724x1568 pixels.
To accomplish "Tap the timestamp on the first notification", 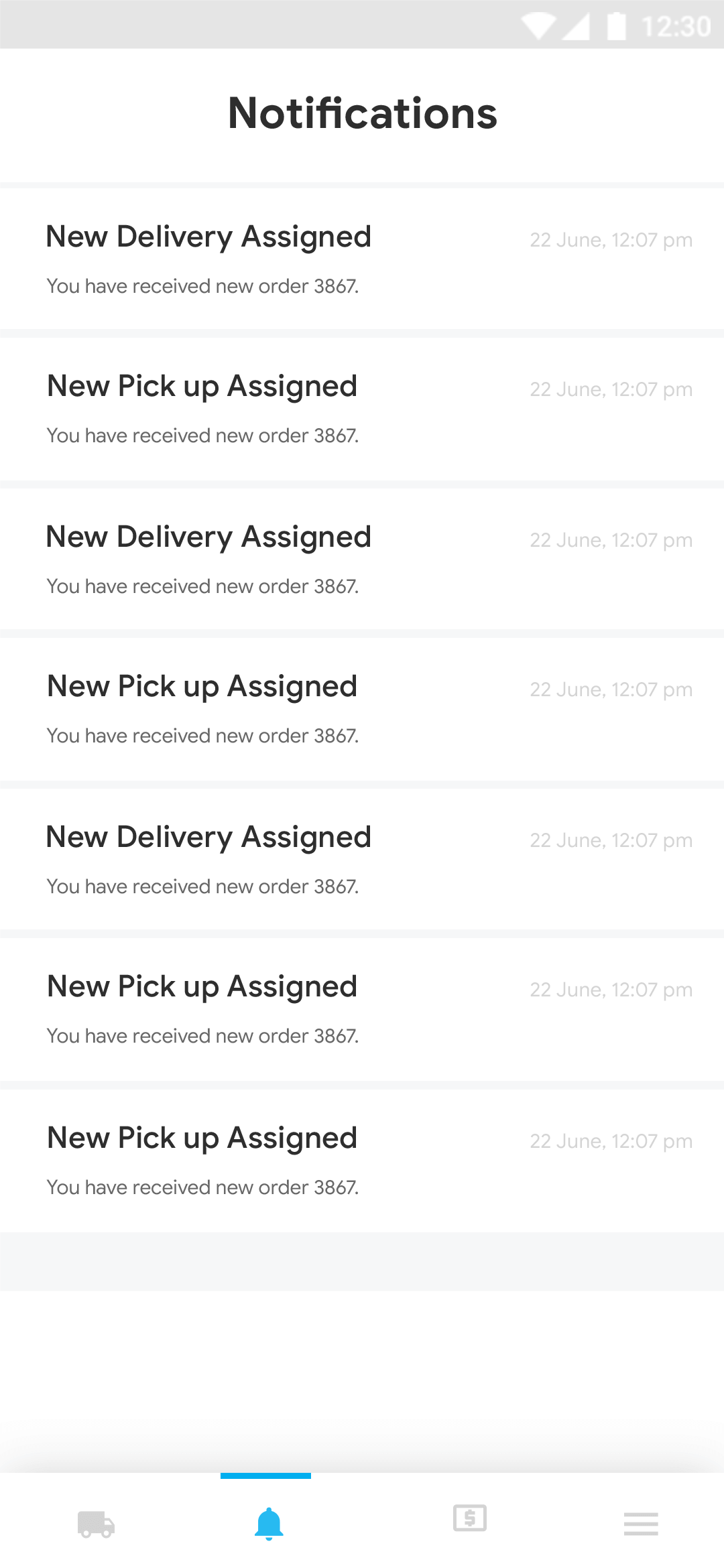I will 611,240.
